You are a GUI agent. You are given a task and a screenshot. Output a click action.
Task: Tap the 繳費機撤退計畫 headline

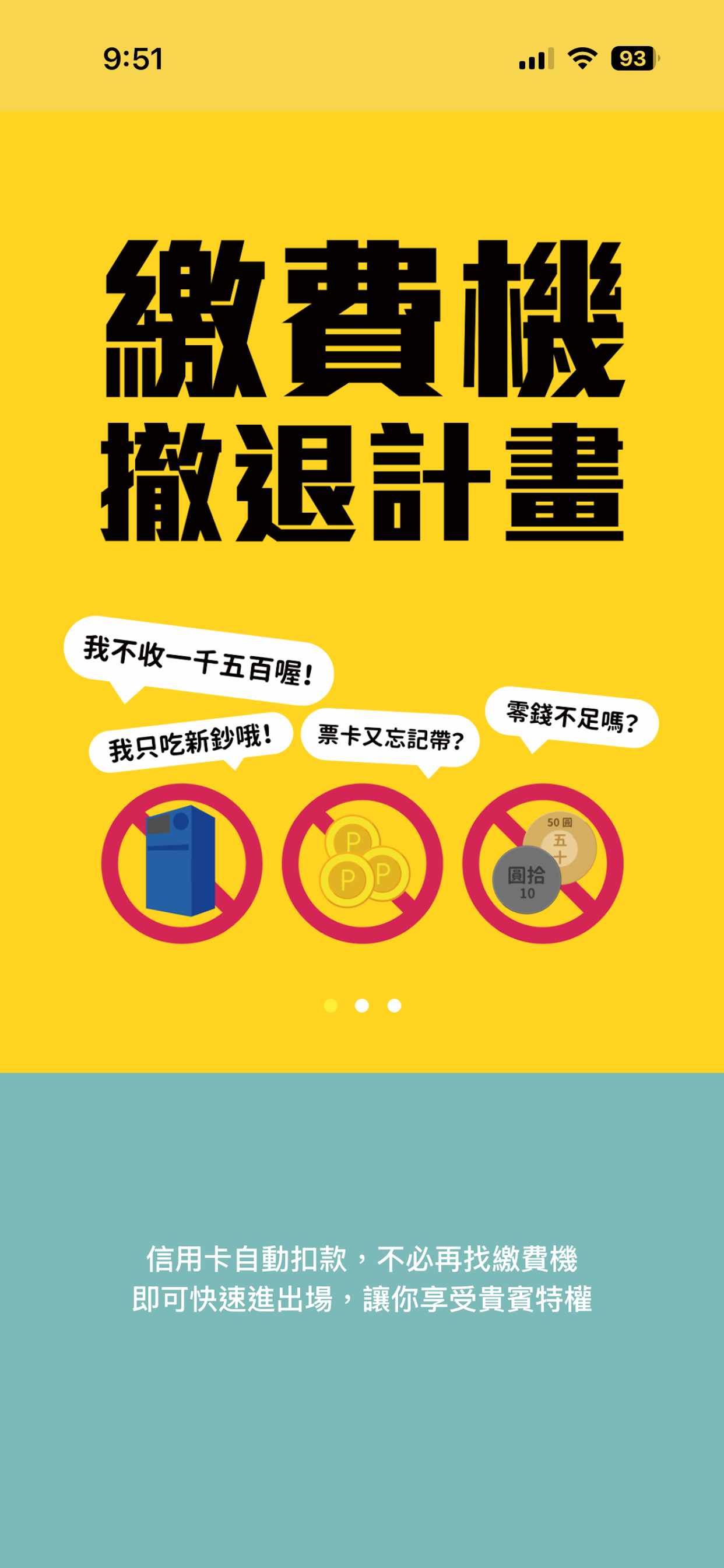point(361,390)
